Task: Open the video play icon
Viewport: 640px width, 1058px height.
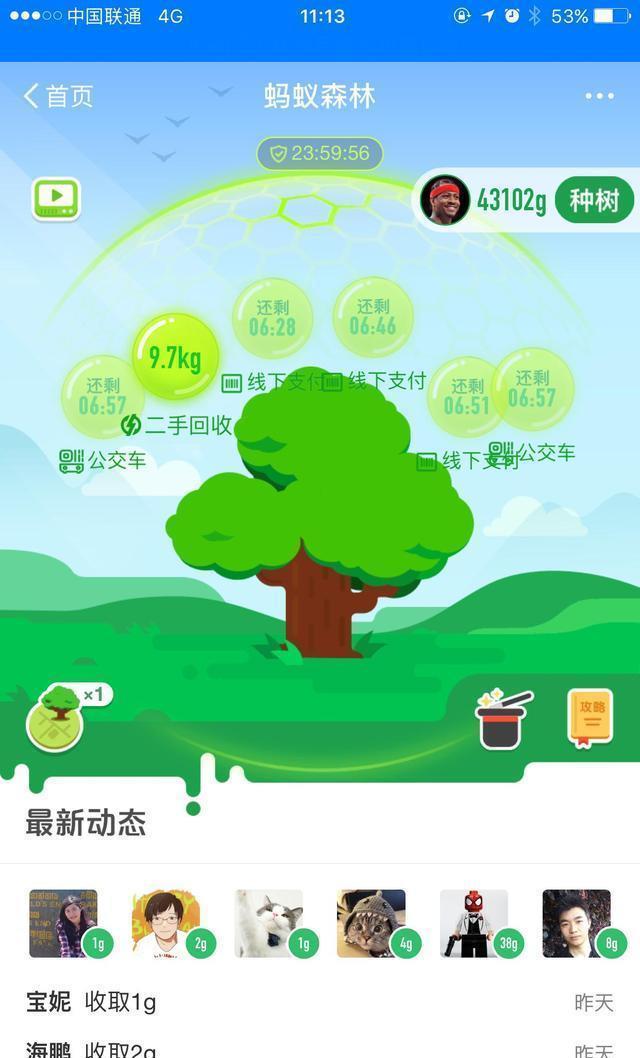Action: [x=56, y=200]
